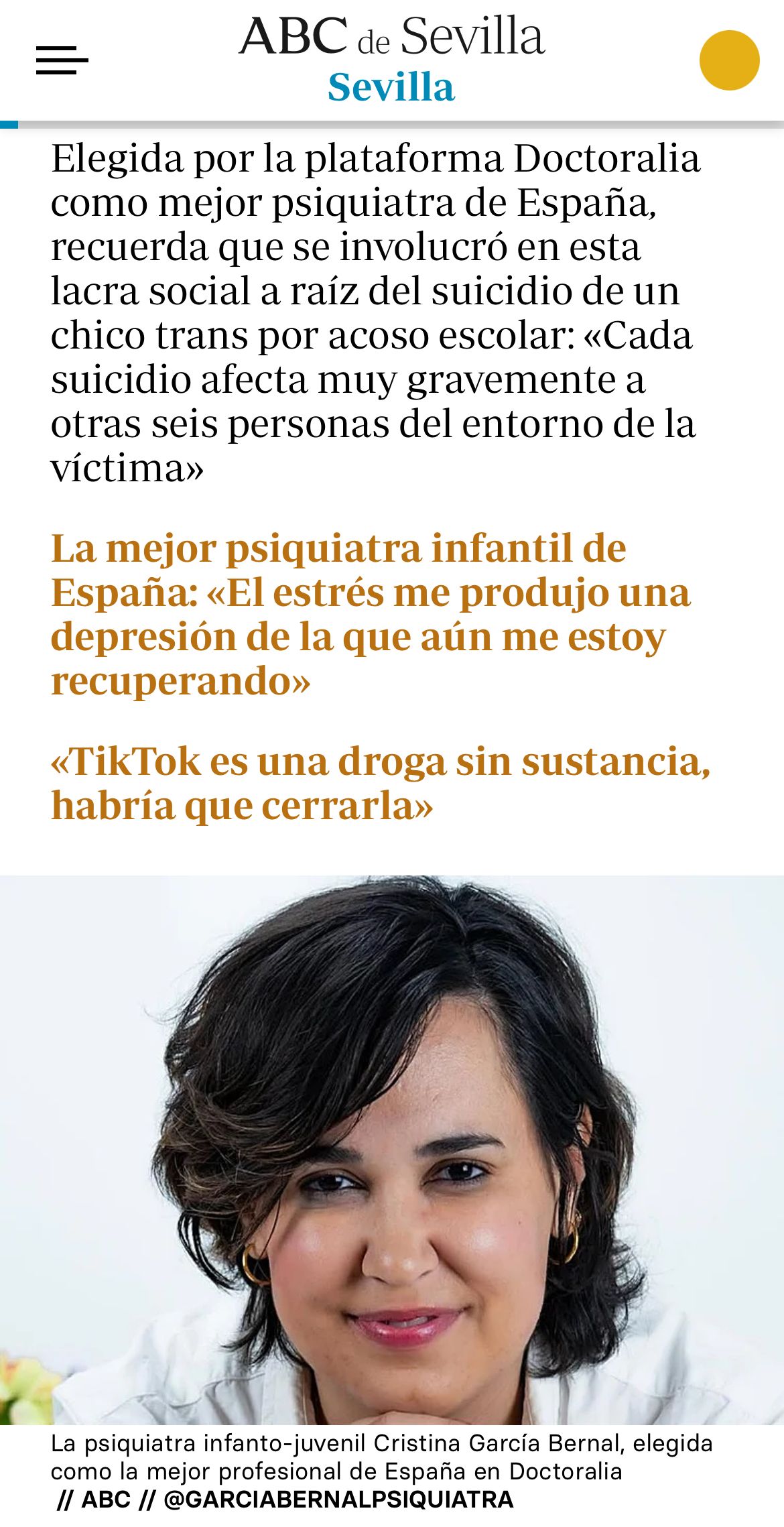Go to ABC de Sevilla homepage
The height and width of the screenshot is (1527, 784).
[x=391, y=36]
